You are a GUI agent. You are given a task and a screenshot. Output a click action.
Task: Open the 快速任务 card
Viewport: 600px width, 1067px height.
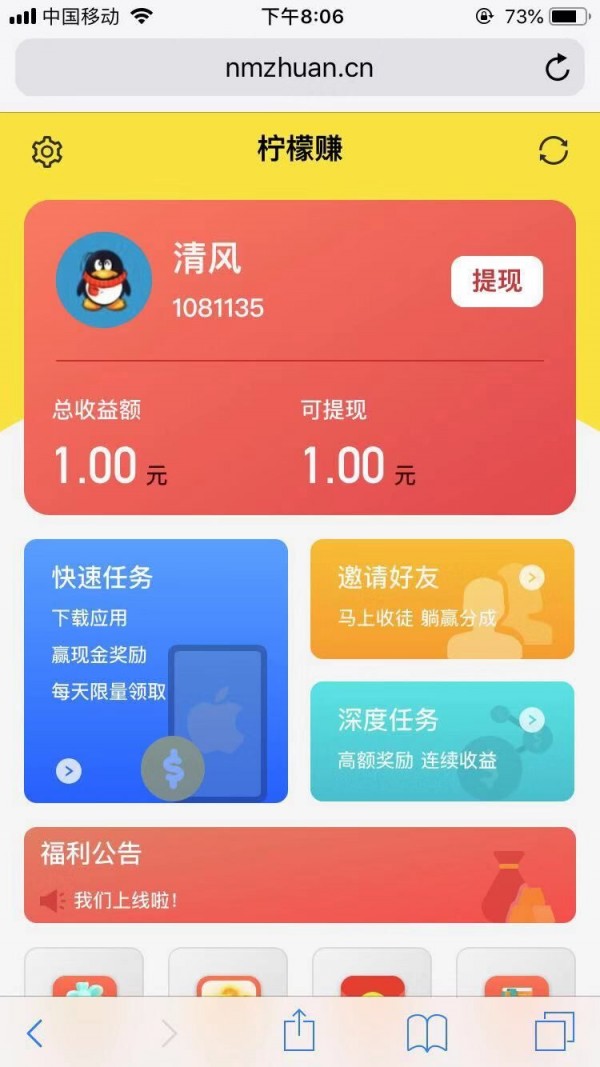(155, 670)
